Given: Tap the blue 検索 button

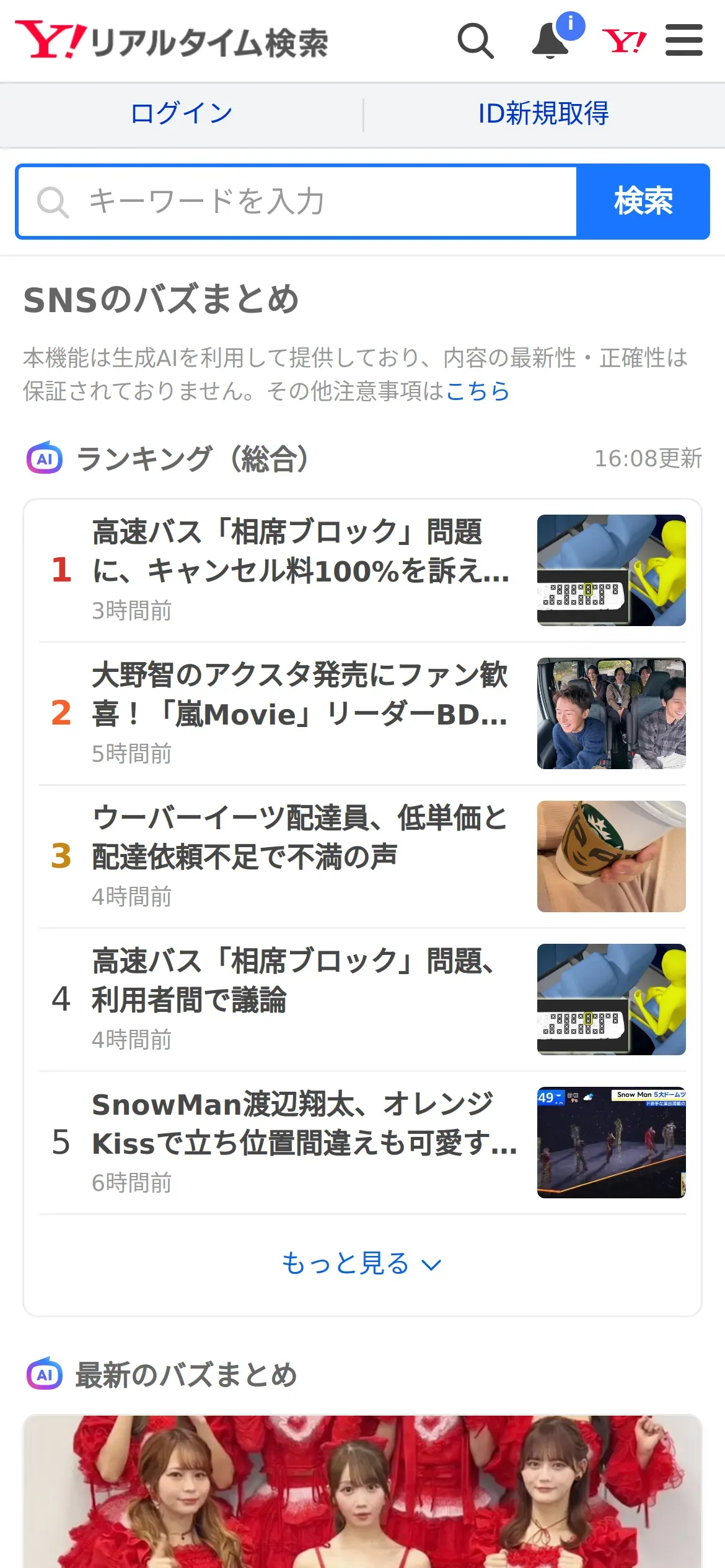Looking at the screenshot, I should pyautogui.click(x=643, y=202).
